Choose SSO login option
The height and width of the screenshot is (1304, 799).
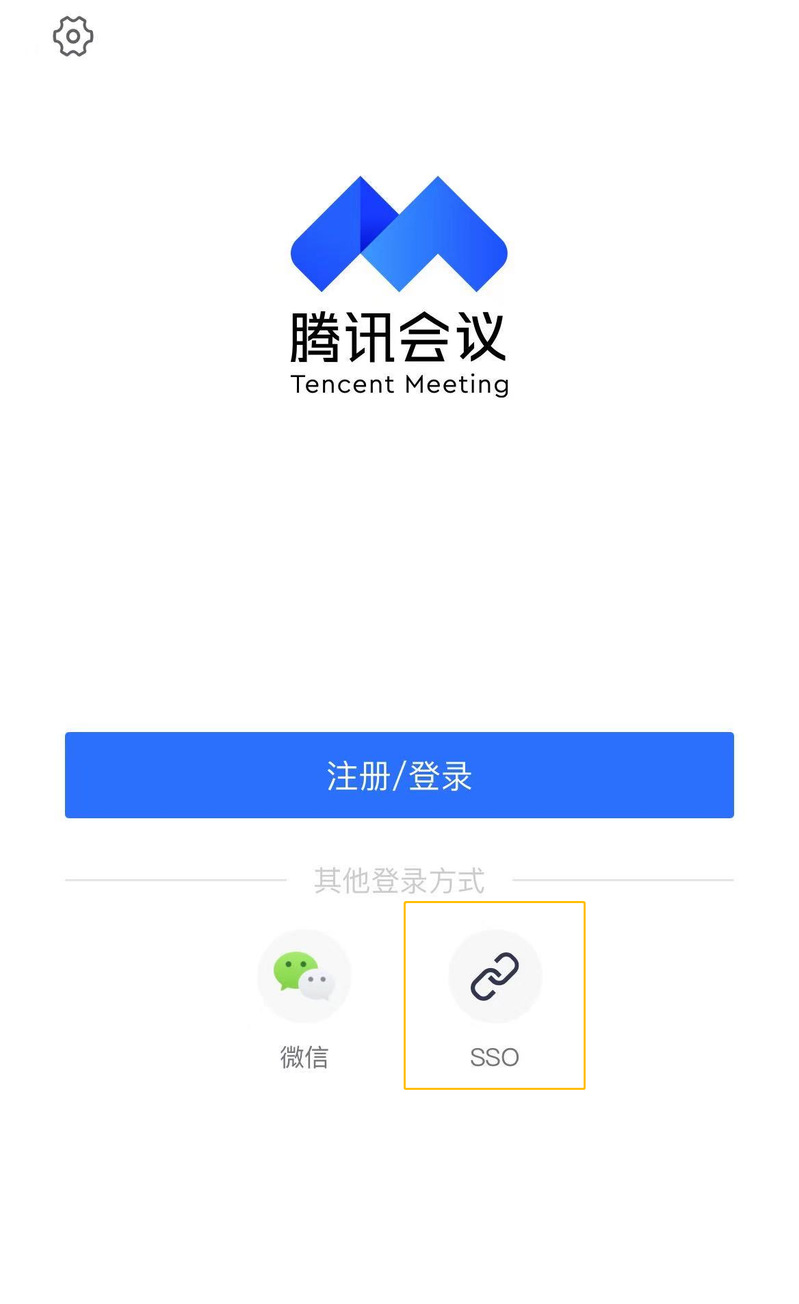495,977
